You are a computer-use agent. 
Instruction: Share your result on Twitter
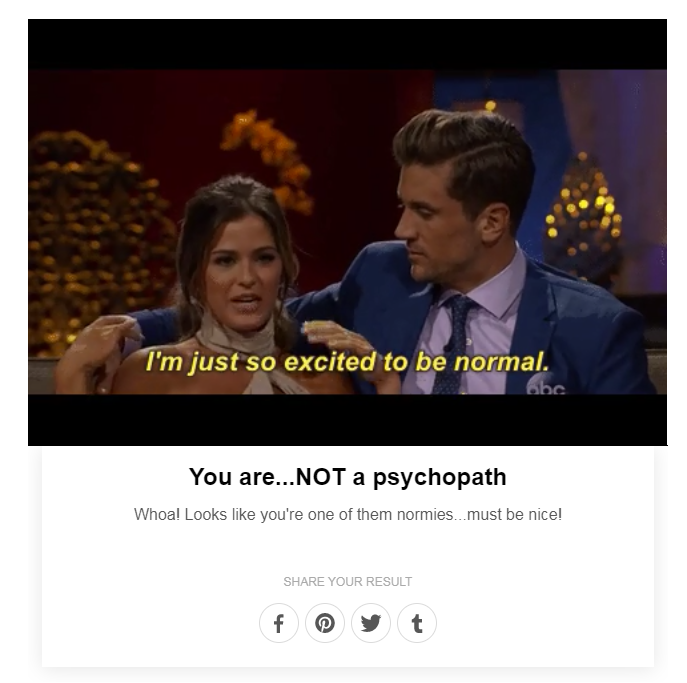(371, 623)
